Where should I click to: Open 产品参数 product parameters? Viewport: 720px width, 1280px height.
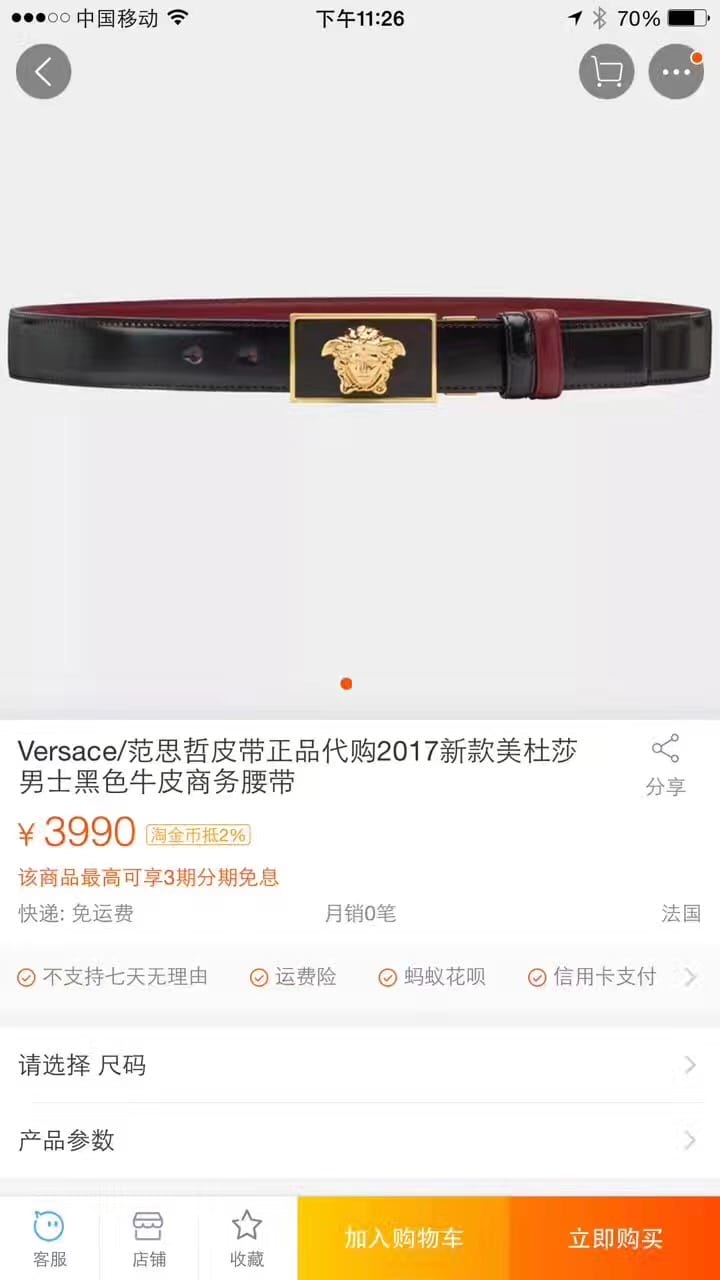coord(360,1140)
